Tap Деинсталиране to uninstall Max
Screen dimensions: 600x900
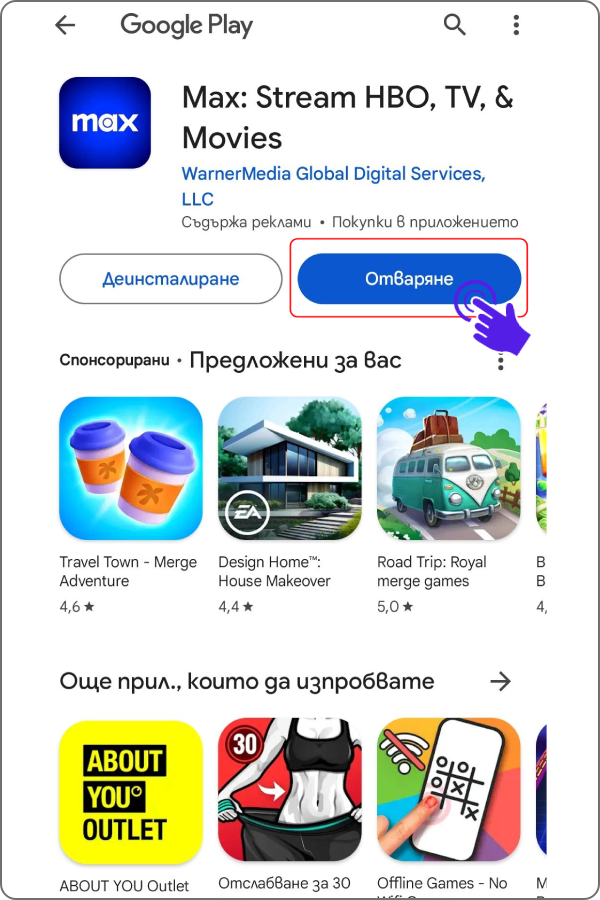click(170, 278)
